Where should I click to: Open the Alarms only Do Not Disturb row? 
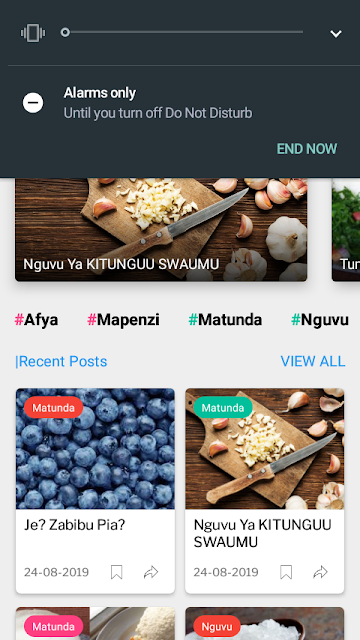(x=180, y=102)
